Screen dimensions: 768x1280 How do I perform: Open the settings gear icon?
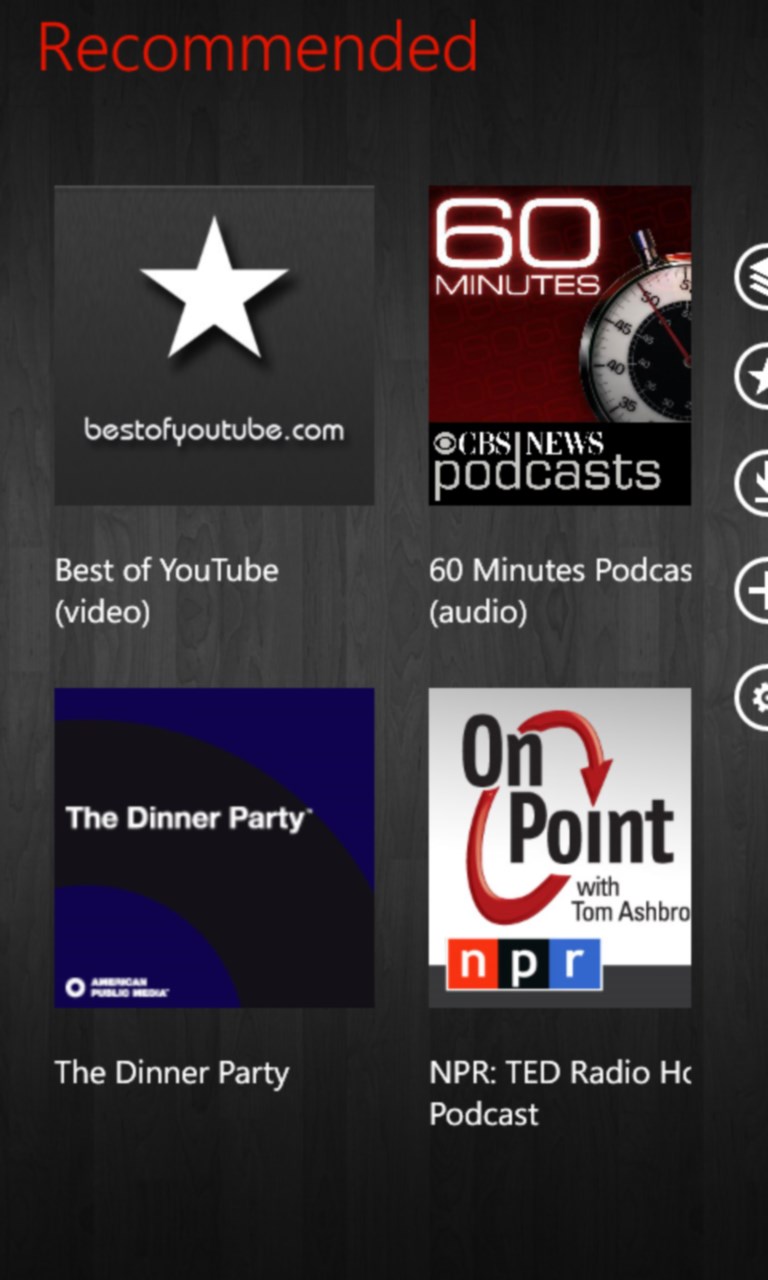click(x=754, y=697)
